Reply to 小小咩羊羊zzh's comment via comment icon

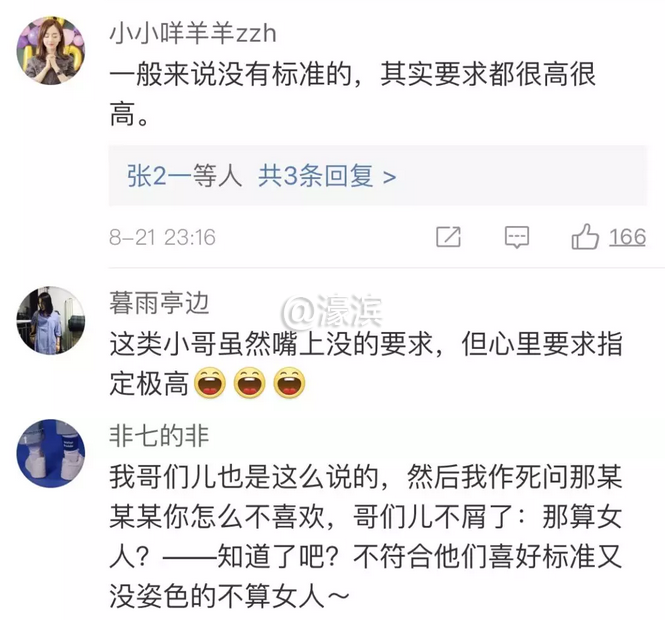click(516, 237)
